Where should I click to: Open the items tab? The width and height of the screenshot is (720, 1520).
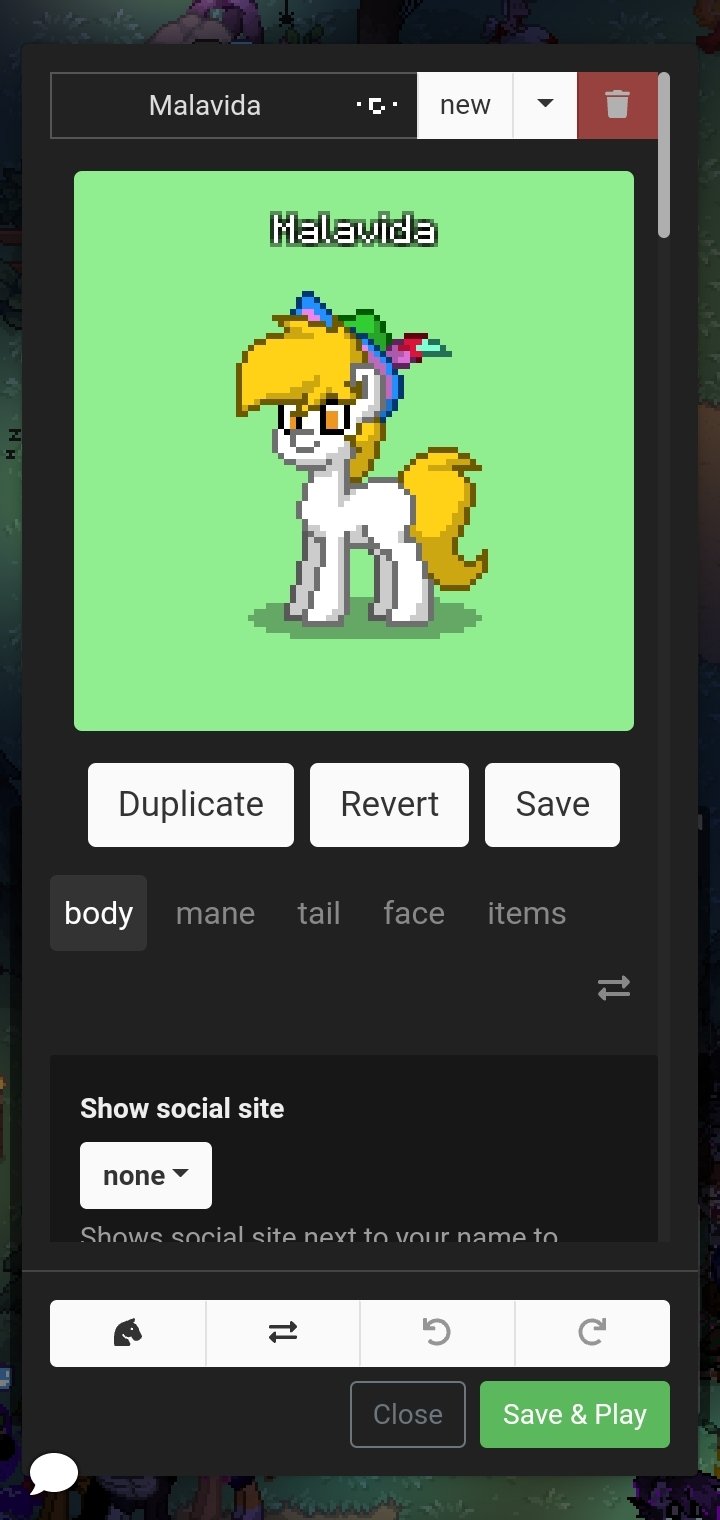(527, 913)
